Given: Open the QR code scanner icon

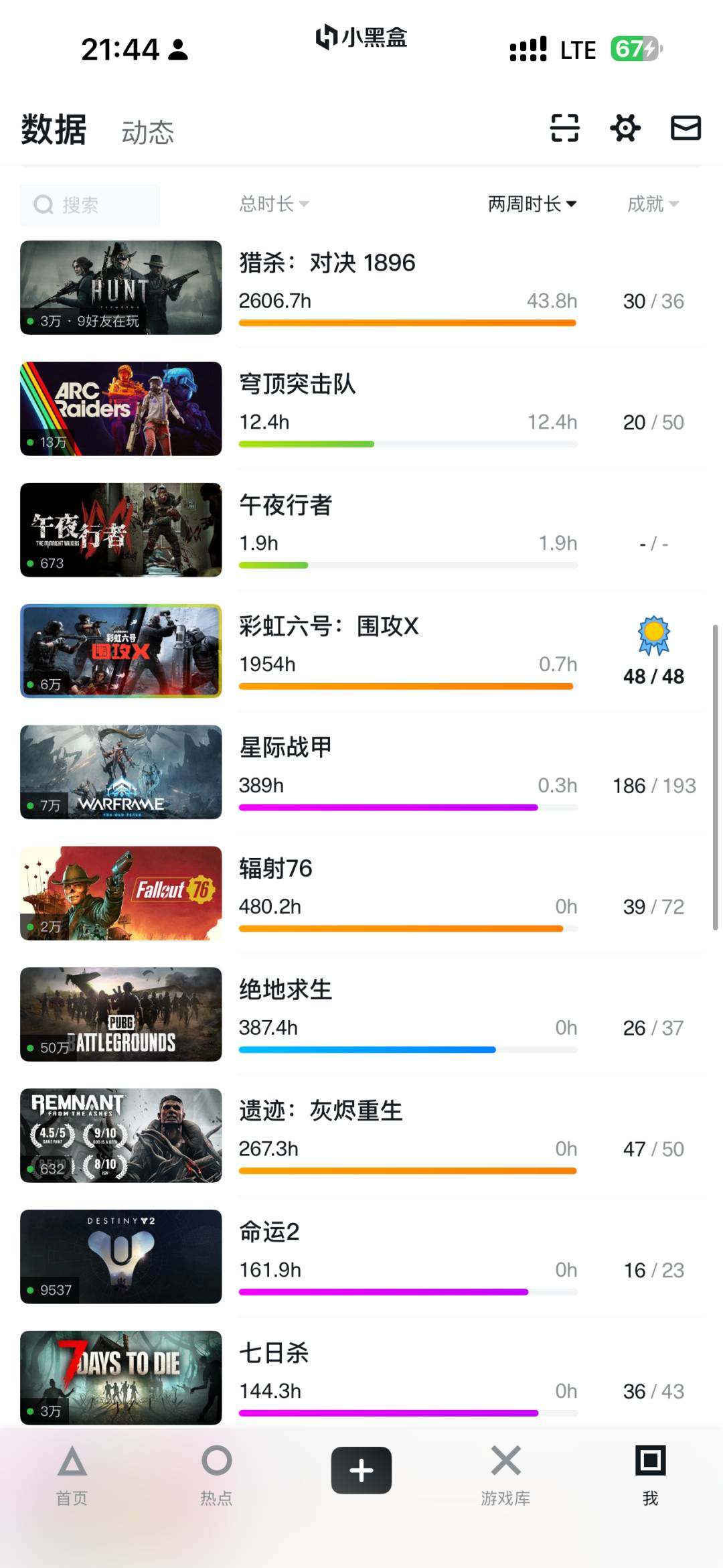Looking at the screenshot, I should point(564,129).
